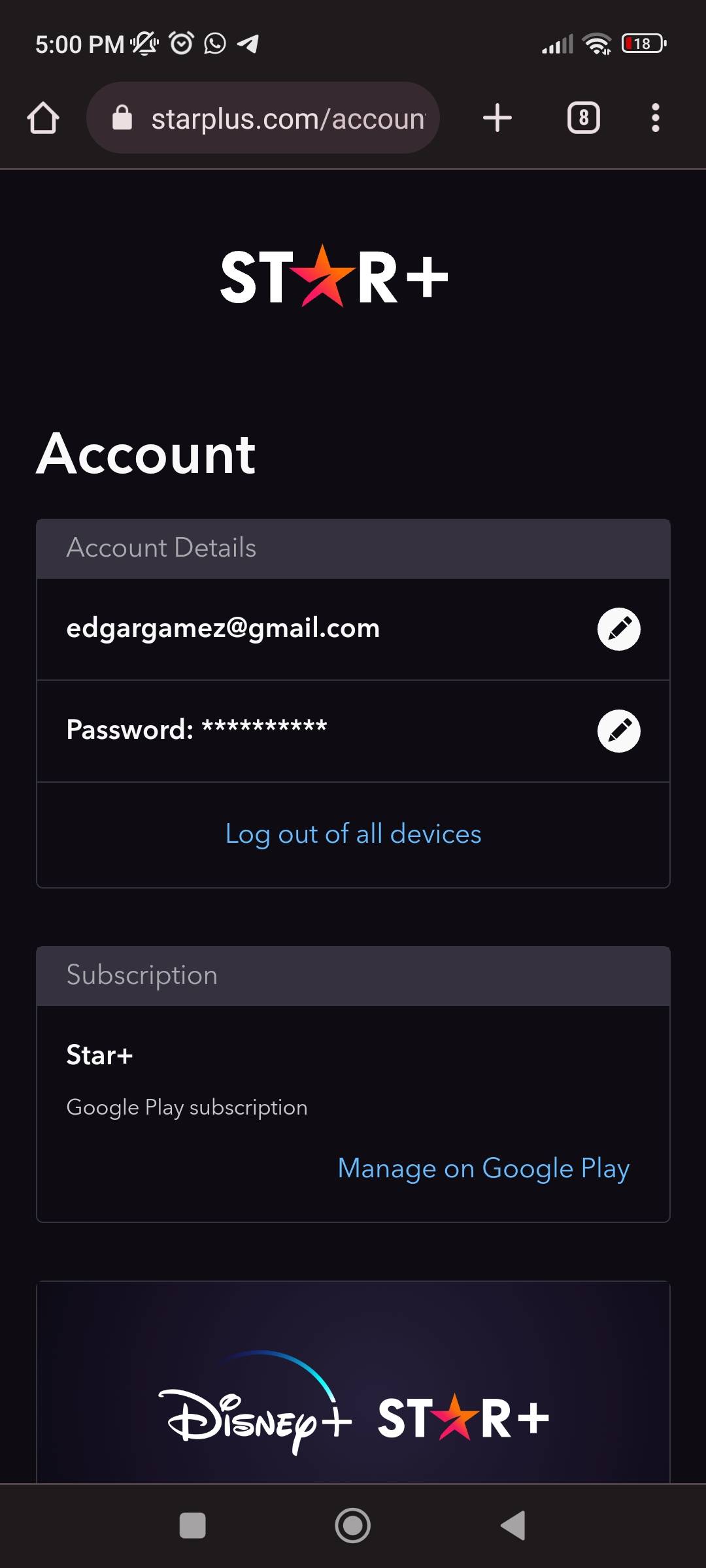The height and width of the screenshot is (1568, 706).
Task: Open the browser overflow menu
Action: coord(655,118)
